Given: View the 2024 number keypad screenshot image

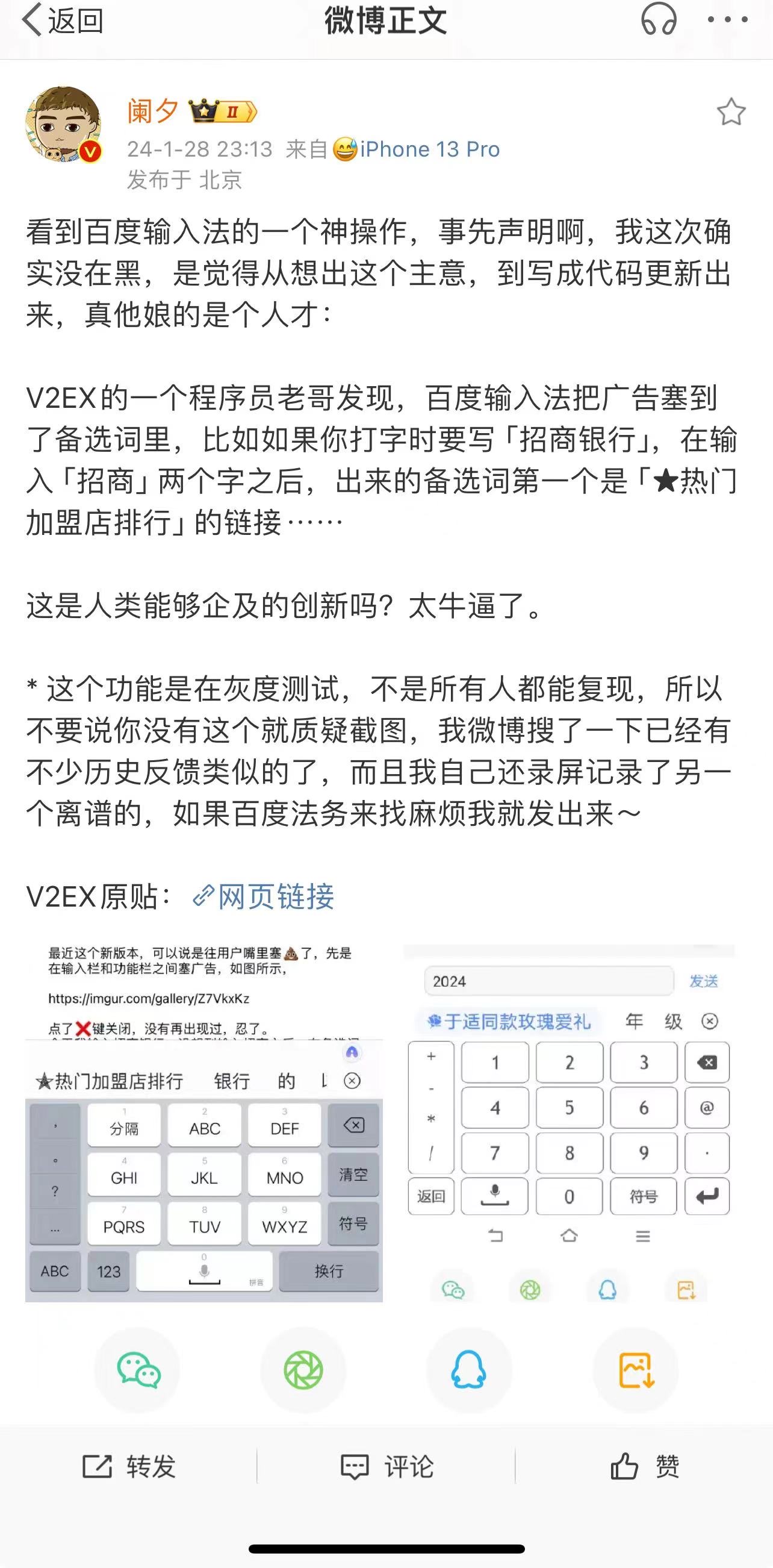Looking at the screenshot, I should tap(569, 1123).
